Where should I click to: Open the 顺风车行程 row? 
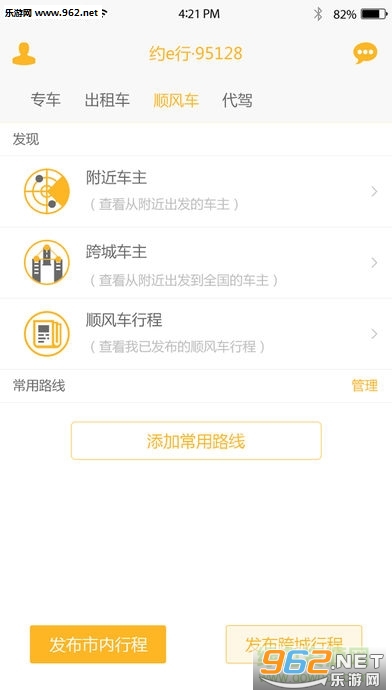pyautogui.click(x=196, y=334)
